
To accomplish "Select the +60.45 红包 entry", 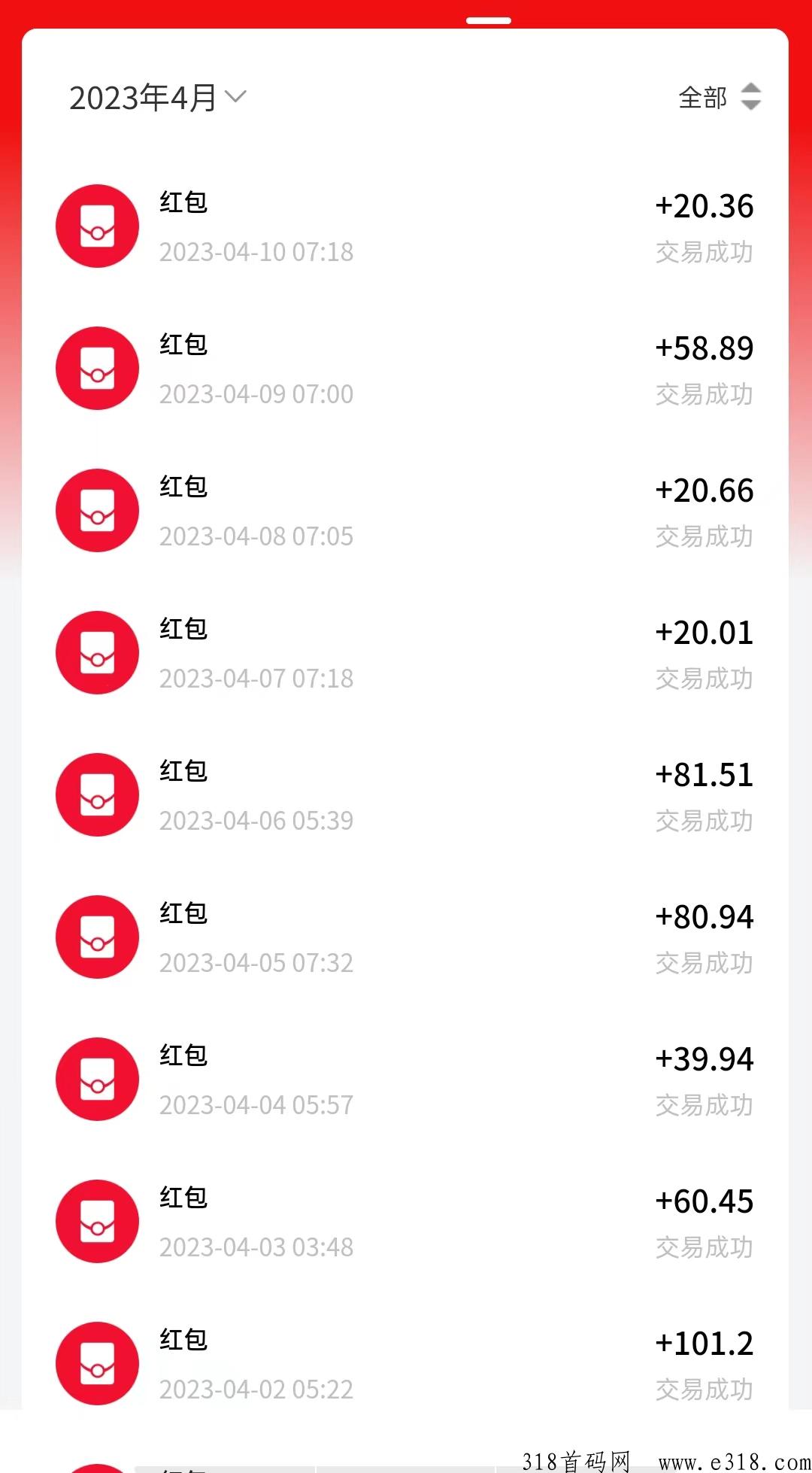I will click(405, 1222).
